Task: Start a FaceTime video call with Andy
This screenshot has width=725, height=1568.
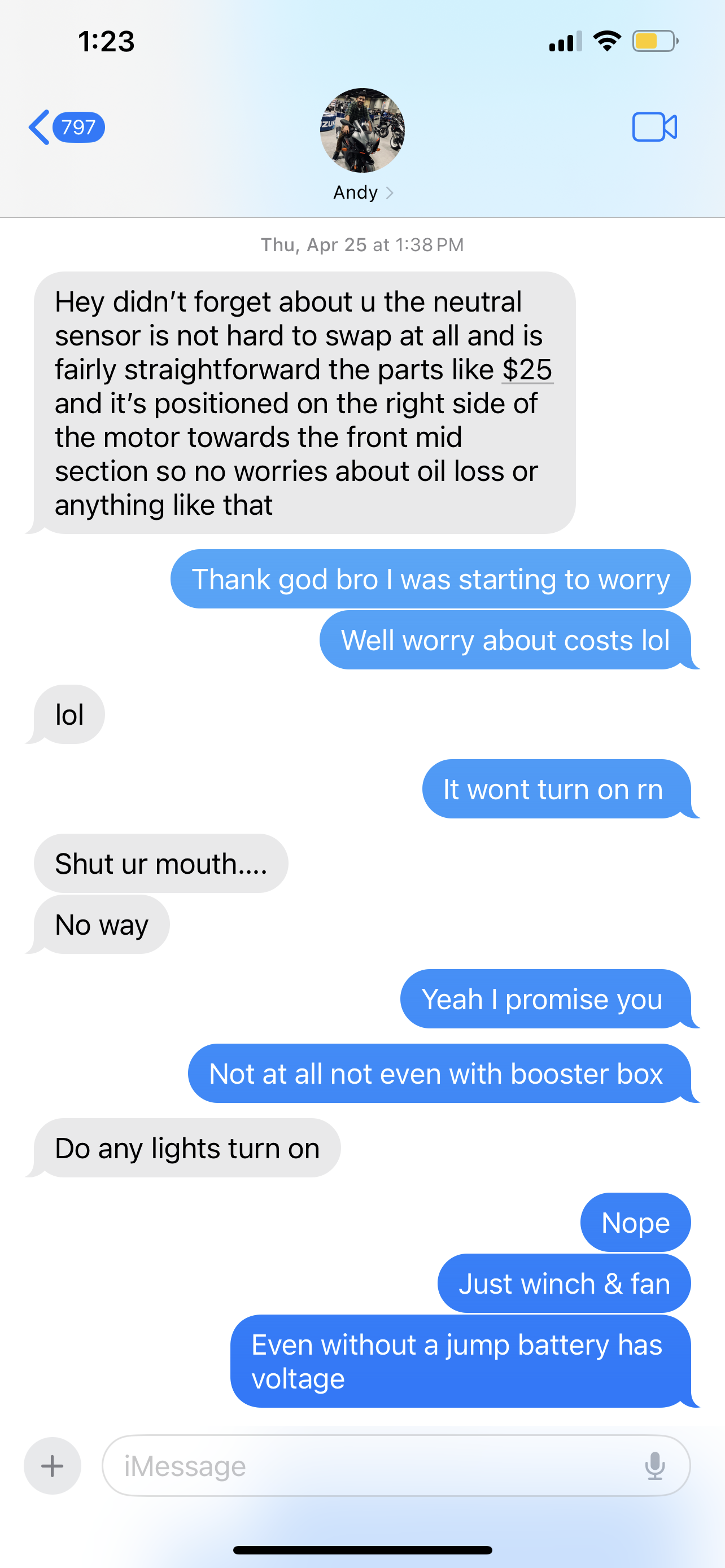Action: [x=654, y=127]
